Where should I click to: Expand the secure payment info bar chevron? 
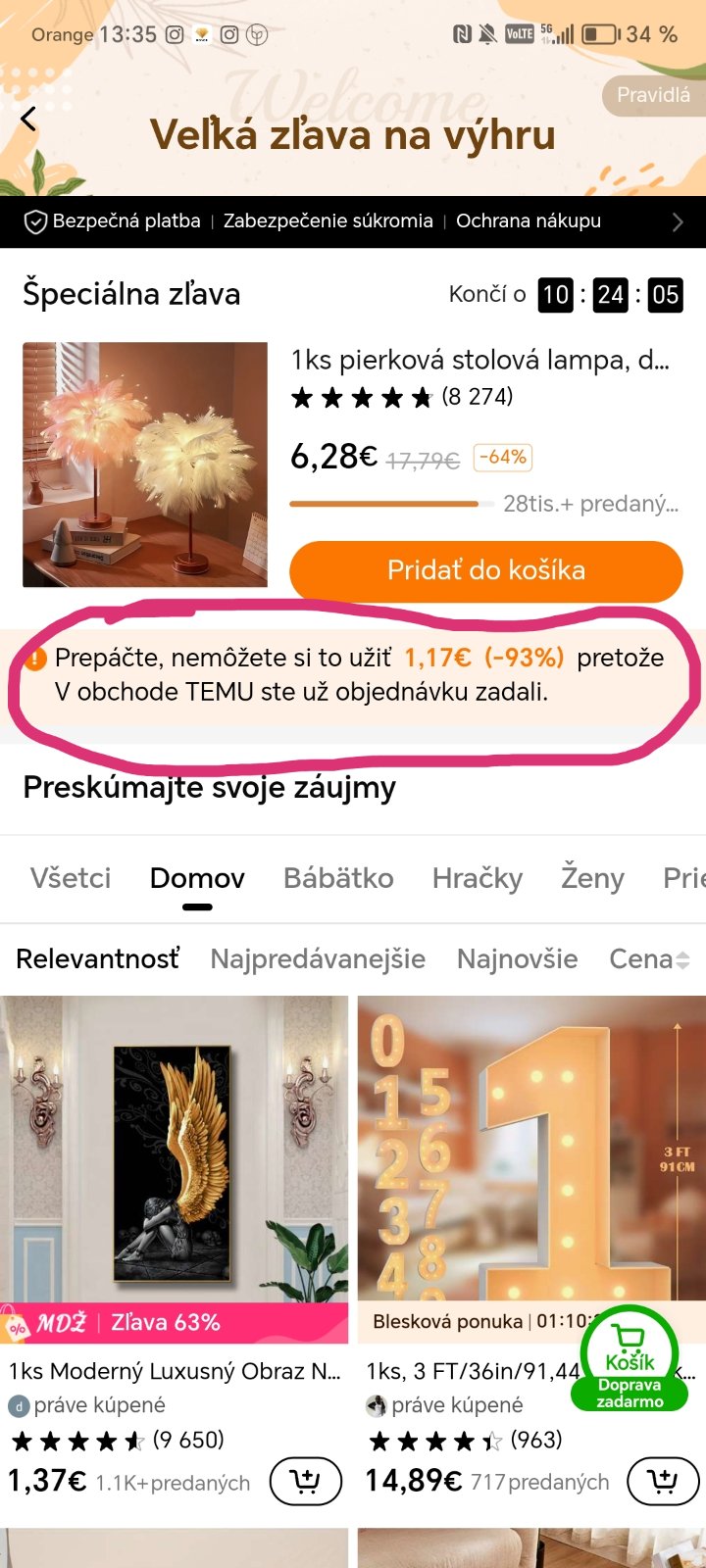[677, 222]
